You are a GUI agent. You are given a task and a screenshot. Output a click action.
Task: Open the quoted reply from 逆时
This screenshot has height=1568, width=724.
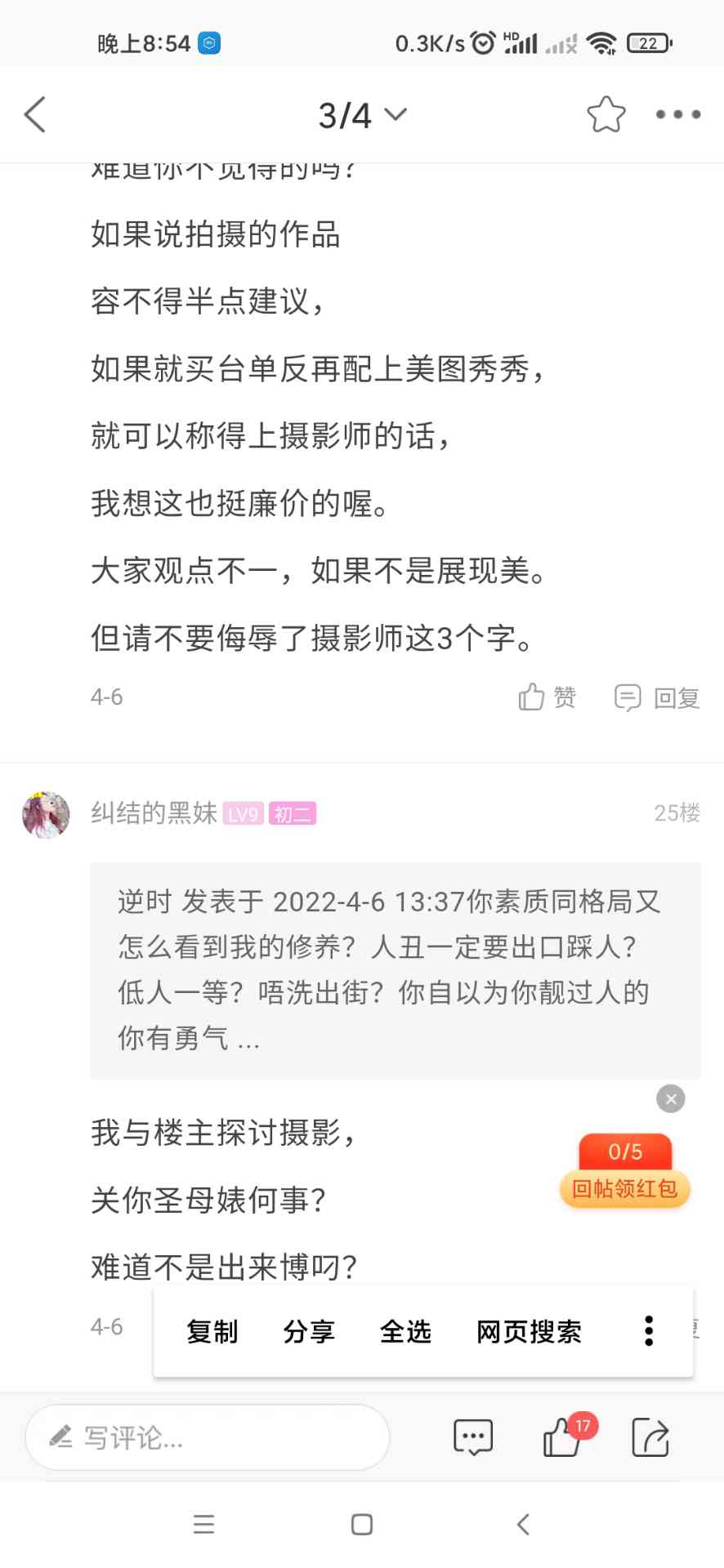pos(395,970)
